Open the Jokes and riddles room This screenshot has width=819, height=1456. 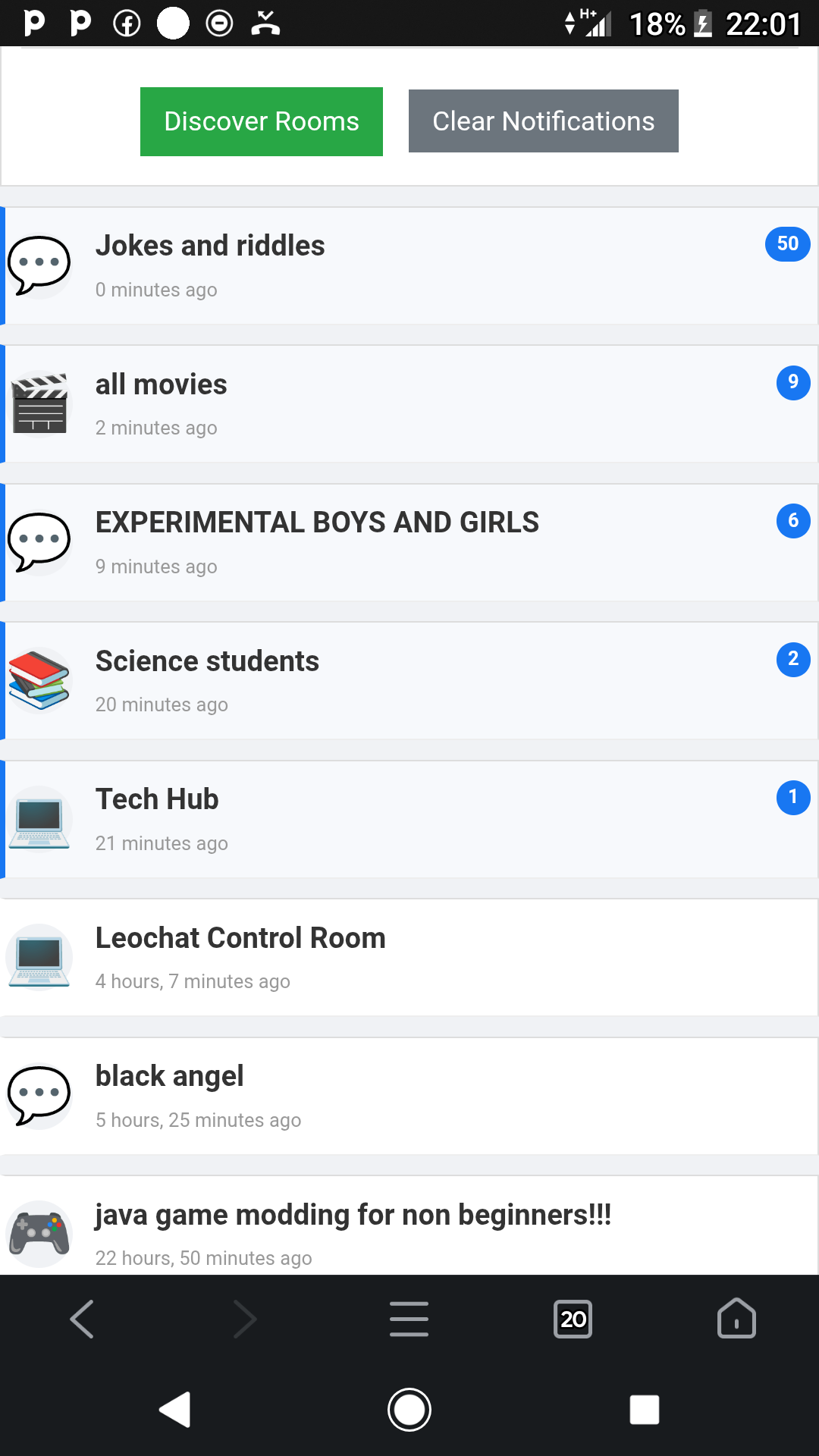coord(210,246)
